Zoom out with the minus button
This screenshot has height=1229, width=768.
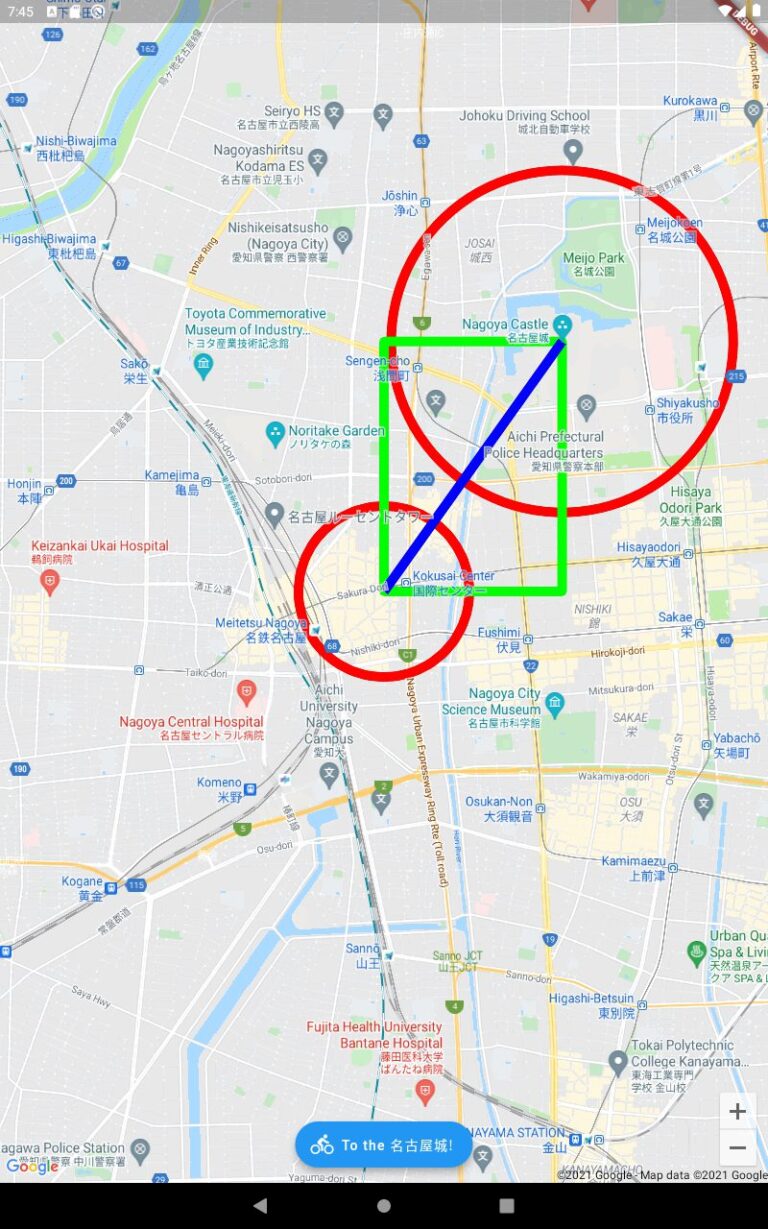(737, 1147)
